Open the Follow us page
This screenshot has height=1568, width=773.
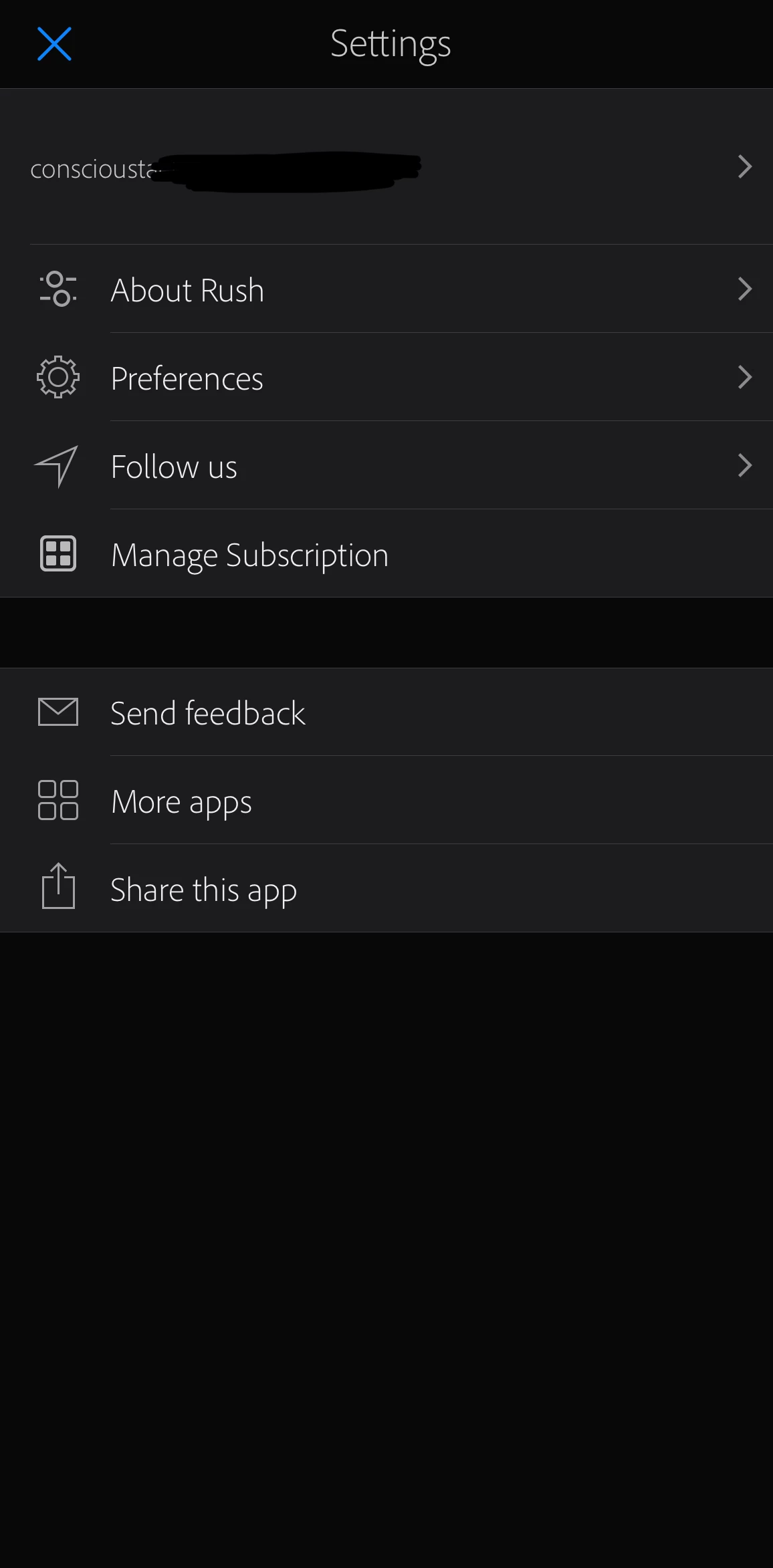[x=174, y=467]
